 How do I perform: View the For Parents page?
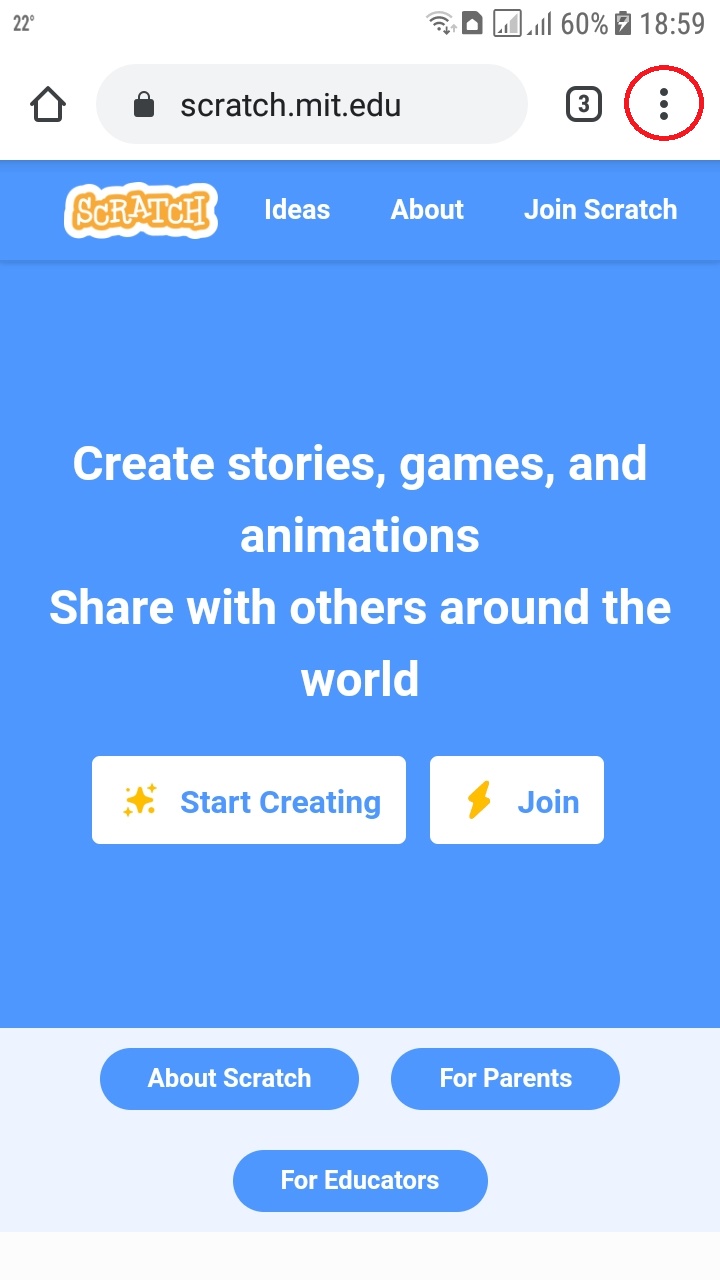(505, 1079)
